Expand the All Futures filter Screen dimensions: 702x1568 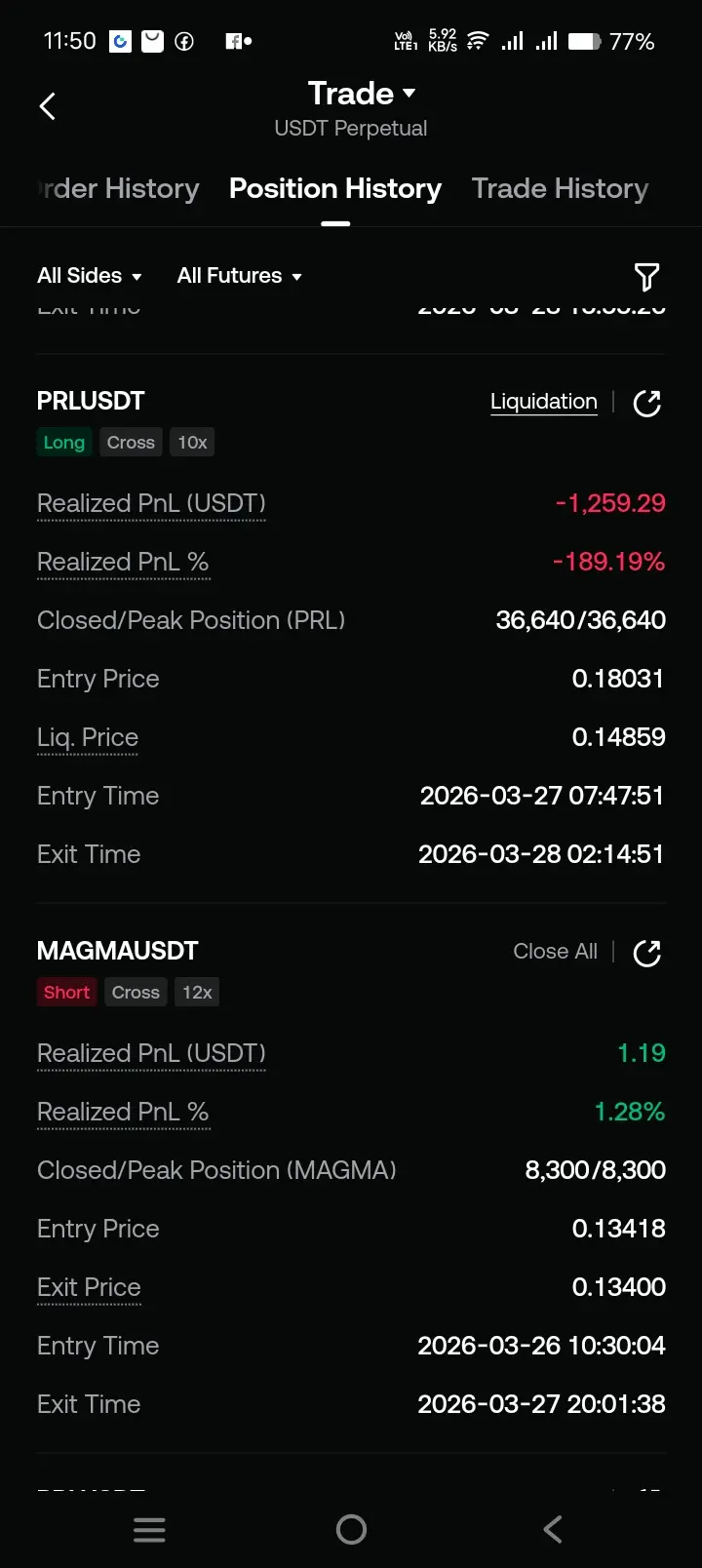239,276
